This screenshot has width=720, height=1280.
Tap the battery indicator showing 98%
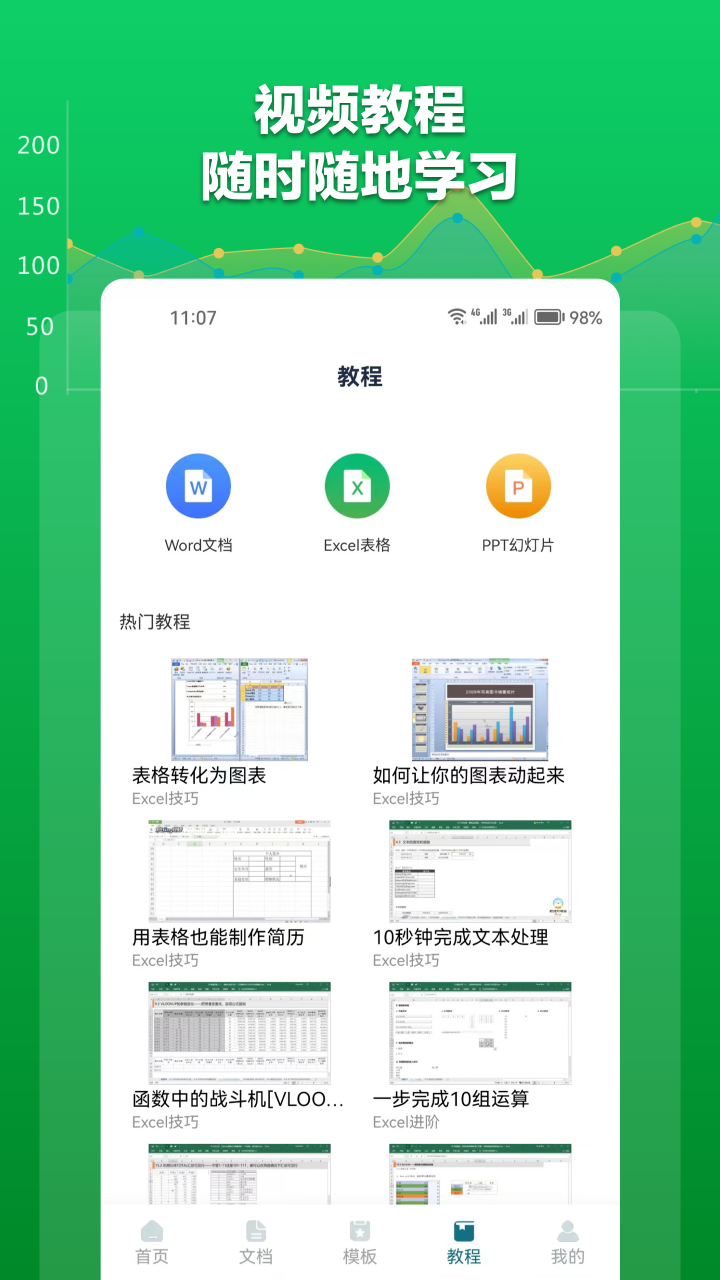(549, 318)
